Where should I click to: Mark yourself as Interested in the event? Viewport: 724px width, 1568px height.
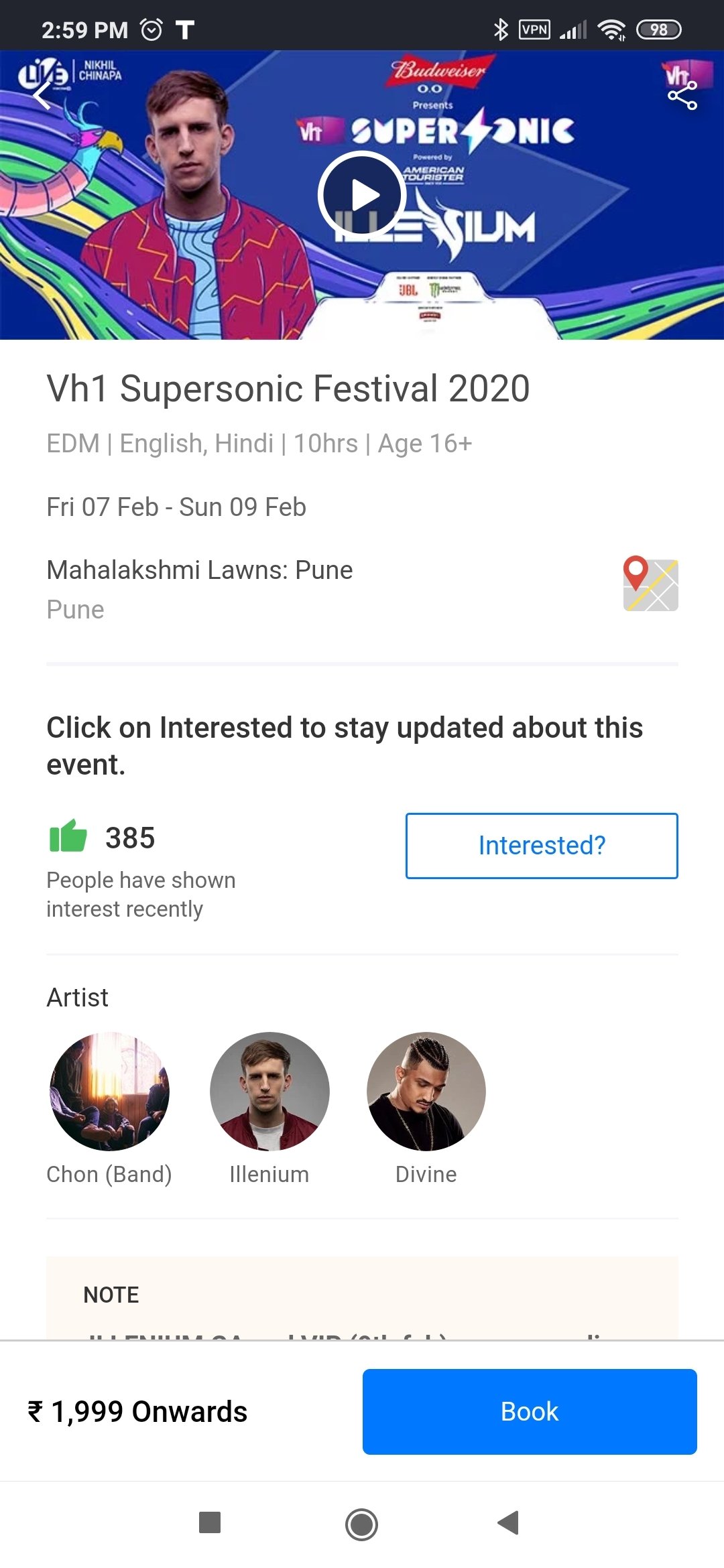[542, 846]
